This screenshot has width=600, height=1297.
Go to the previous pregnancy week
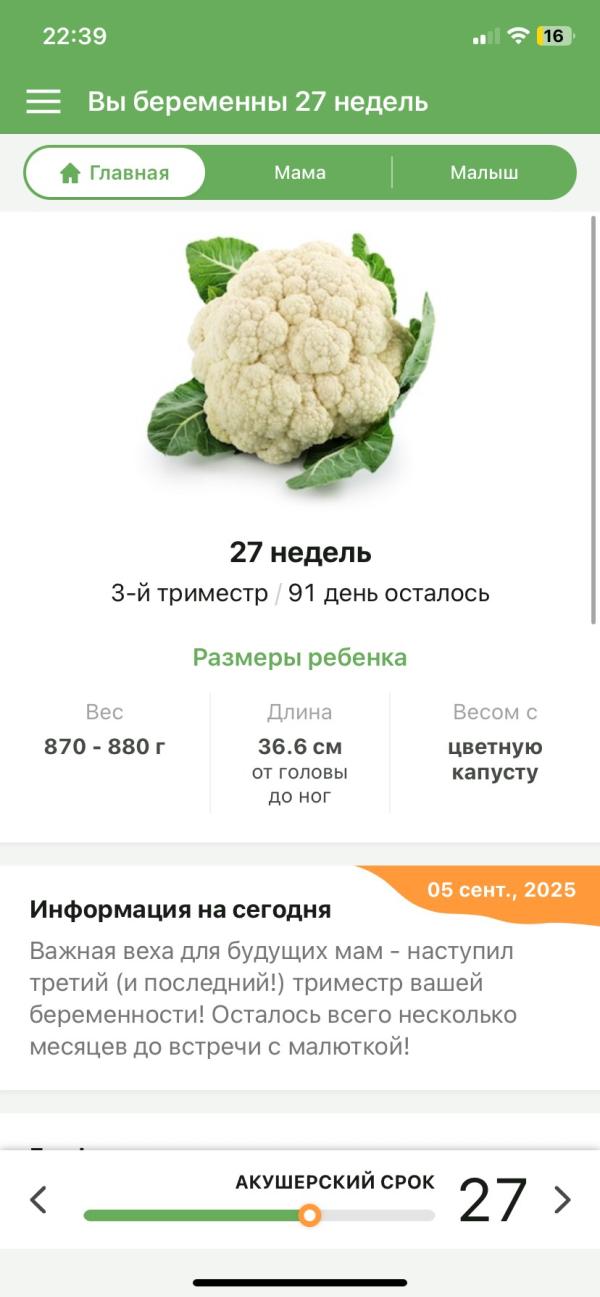point(38,1199)
